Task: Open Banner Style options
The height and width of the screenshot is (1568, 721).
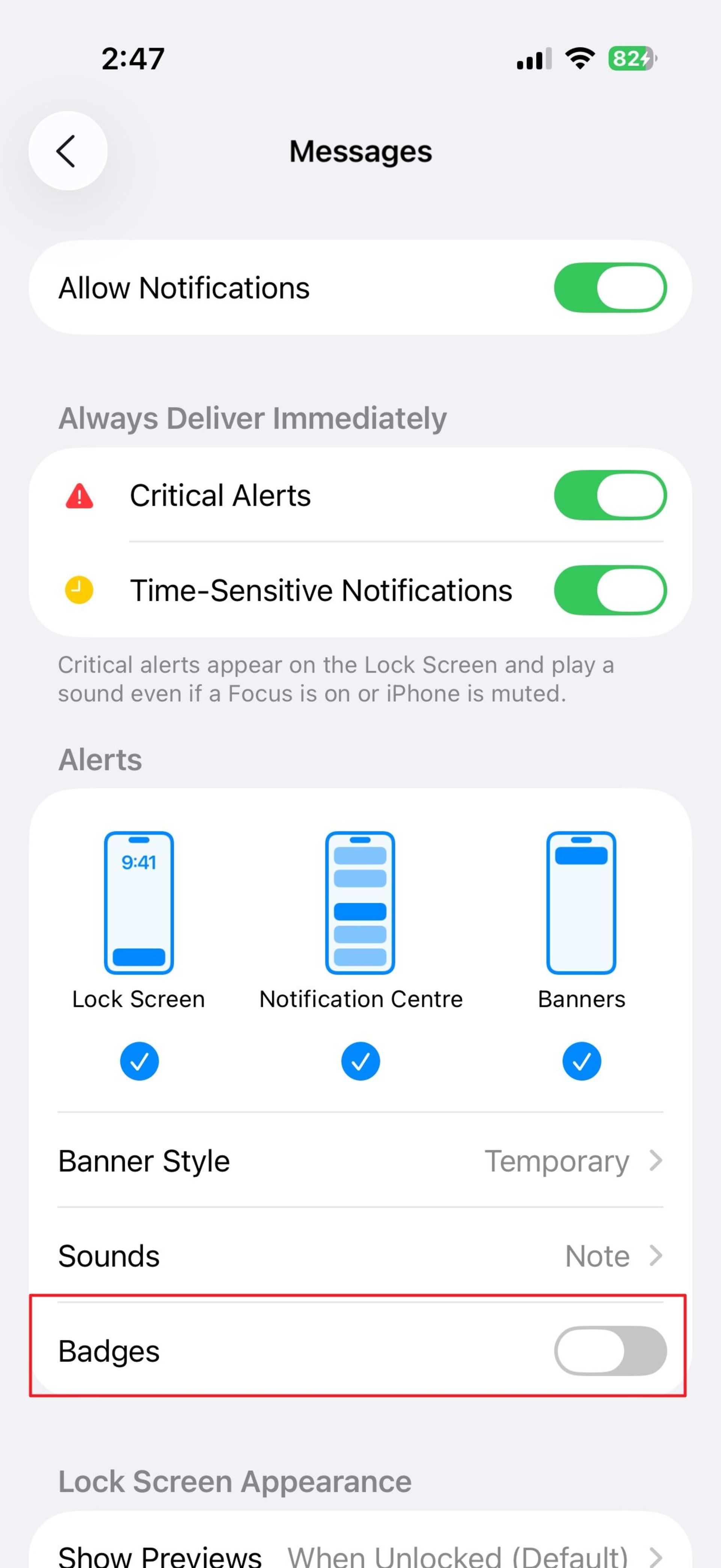Action: click(x=360, y=1161)
